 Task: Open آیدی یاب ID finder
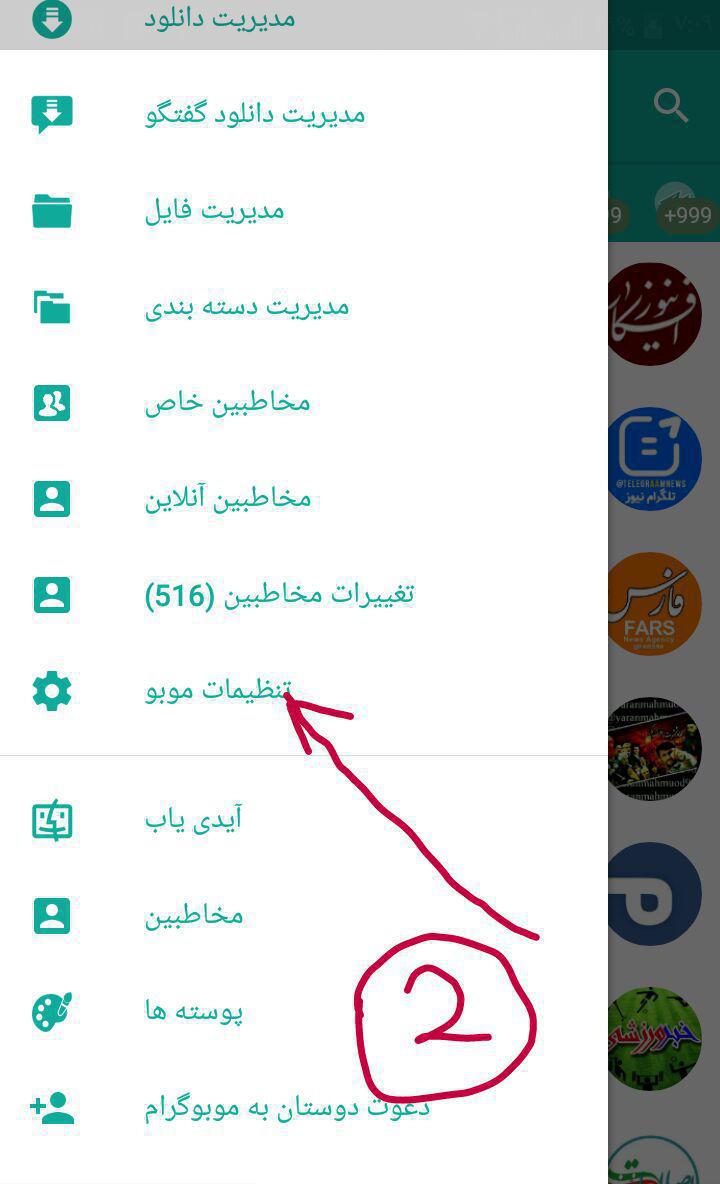click(x=303, y=820)
